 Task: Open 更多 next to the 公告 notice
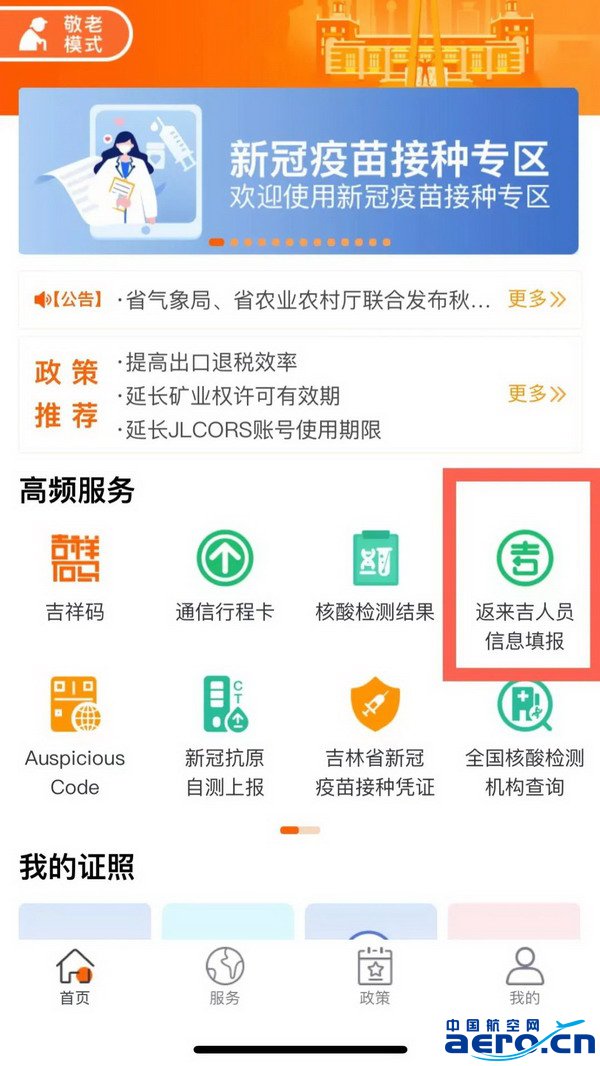[x=537, y=298]
